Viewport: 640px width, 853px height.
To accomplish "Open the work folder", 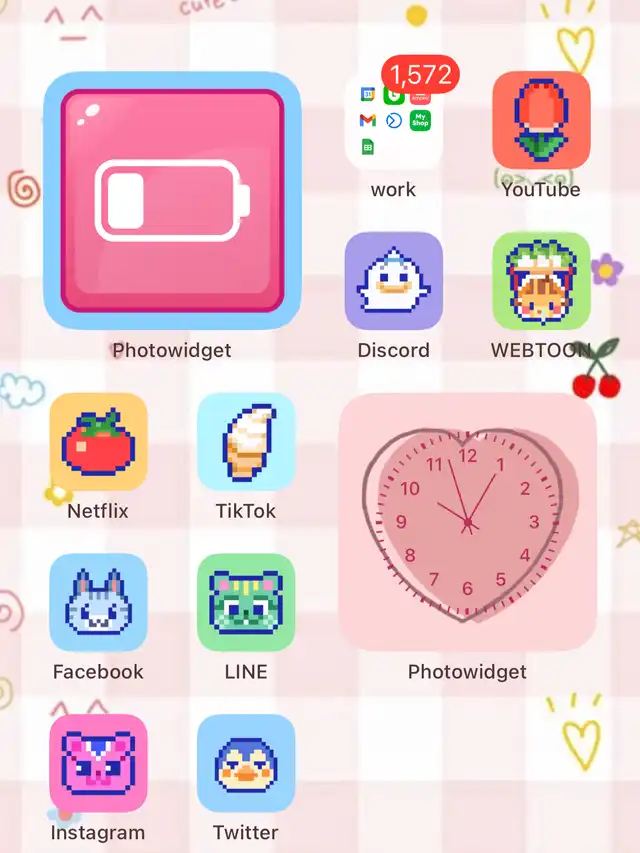I will pyautogui.click(x=393, y=120).
